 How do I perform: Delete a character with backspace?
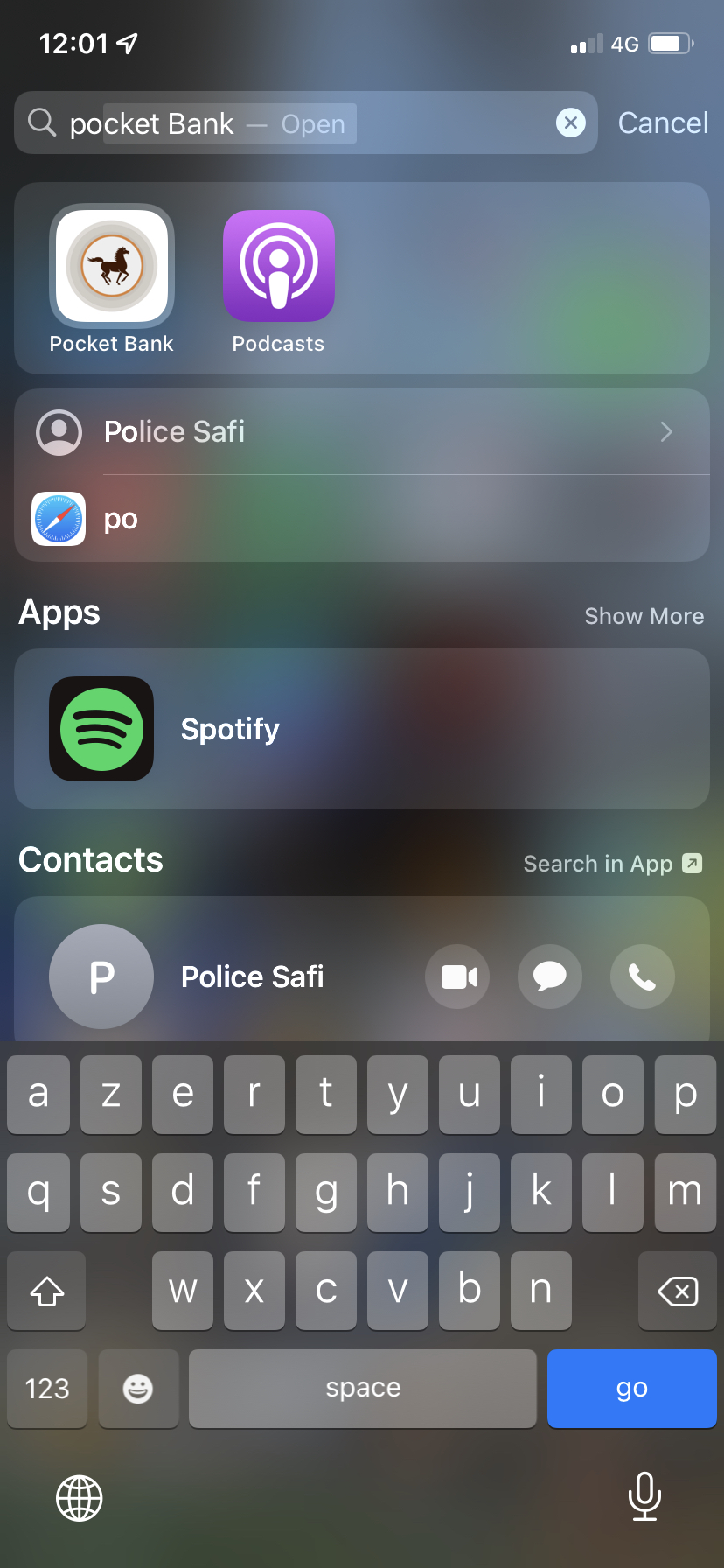(677, 1291)
